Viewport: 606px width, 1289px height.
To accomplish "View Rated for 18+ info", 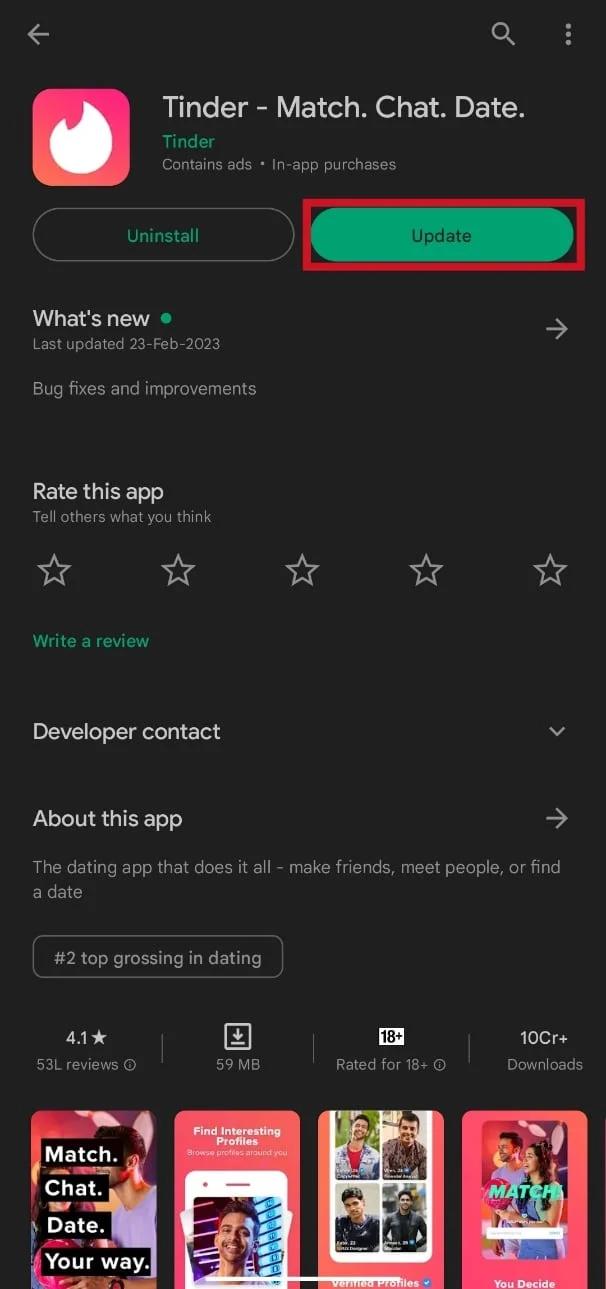I will click(x=439, y=1065).
